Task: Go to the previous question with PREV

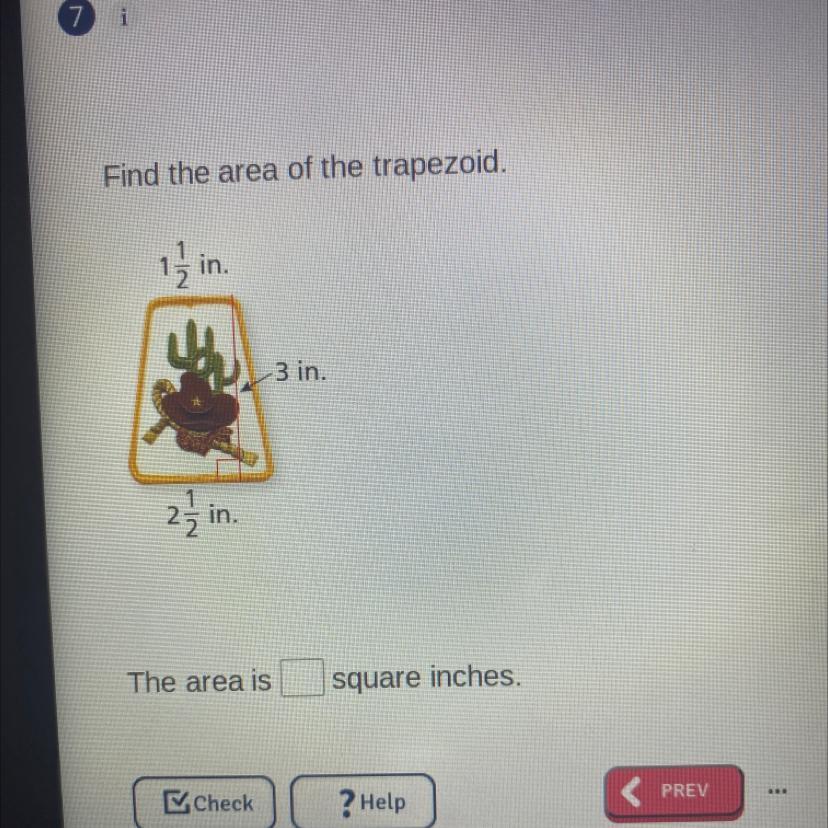Action: [674, 791]
